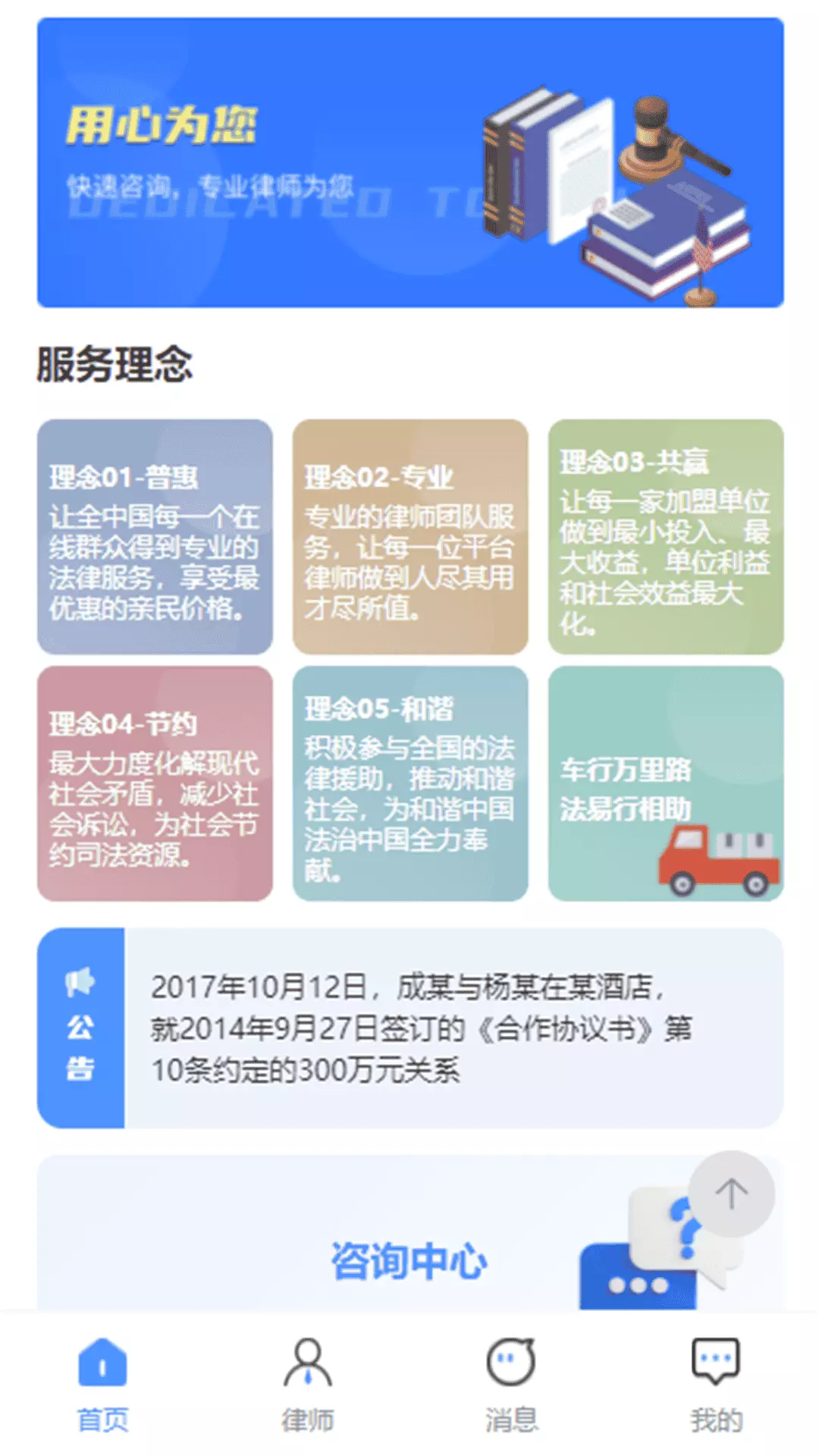View the 理念04-节约 card
The width and height of the screenshot is (819, 1456).
[155, 783]
